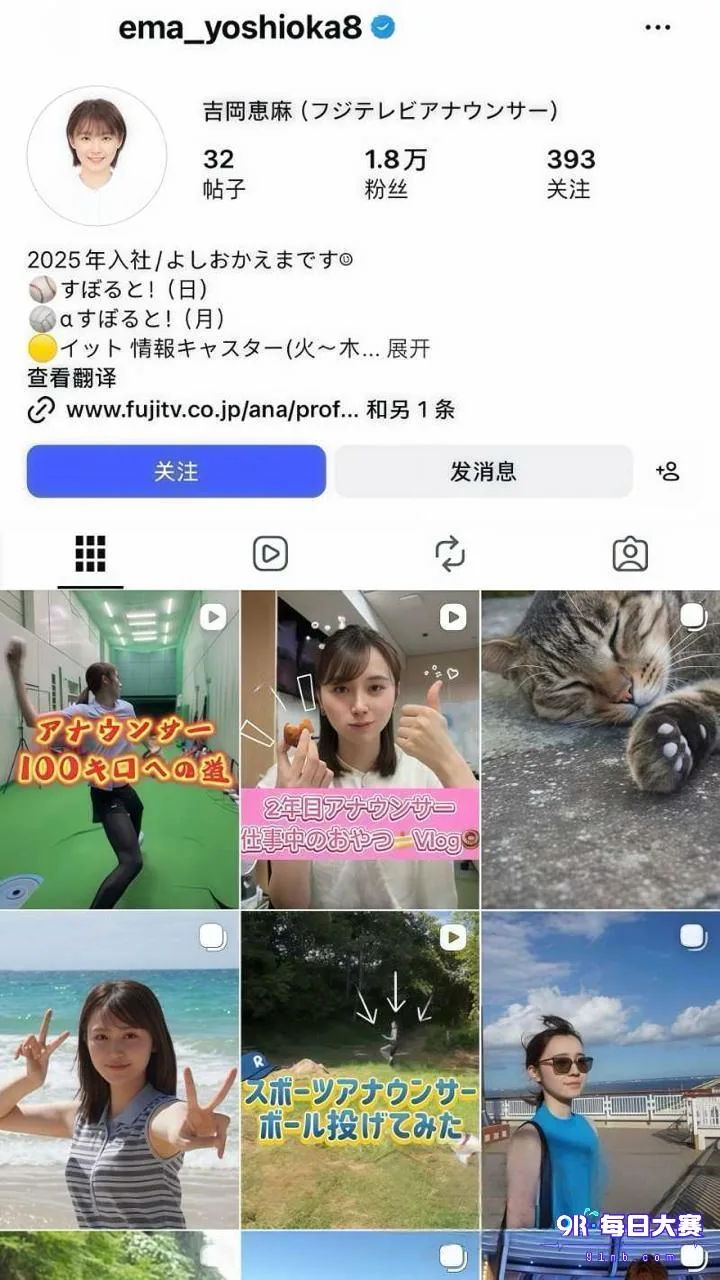Tap the 发消息 message button

coord(483,471)
